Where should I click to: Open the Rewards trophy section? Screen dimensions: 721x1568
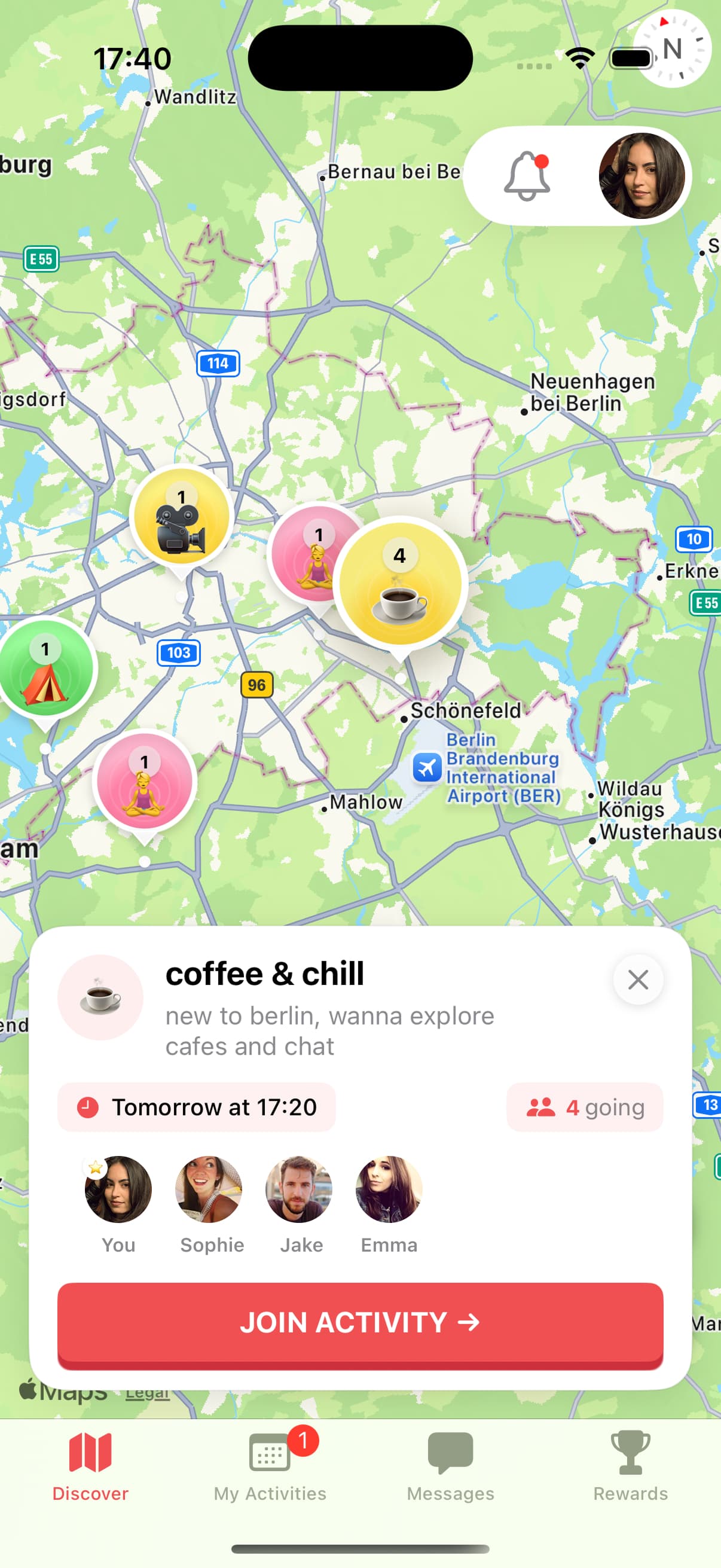tap(630, 1473)
